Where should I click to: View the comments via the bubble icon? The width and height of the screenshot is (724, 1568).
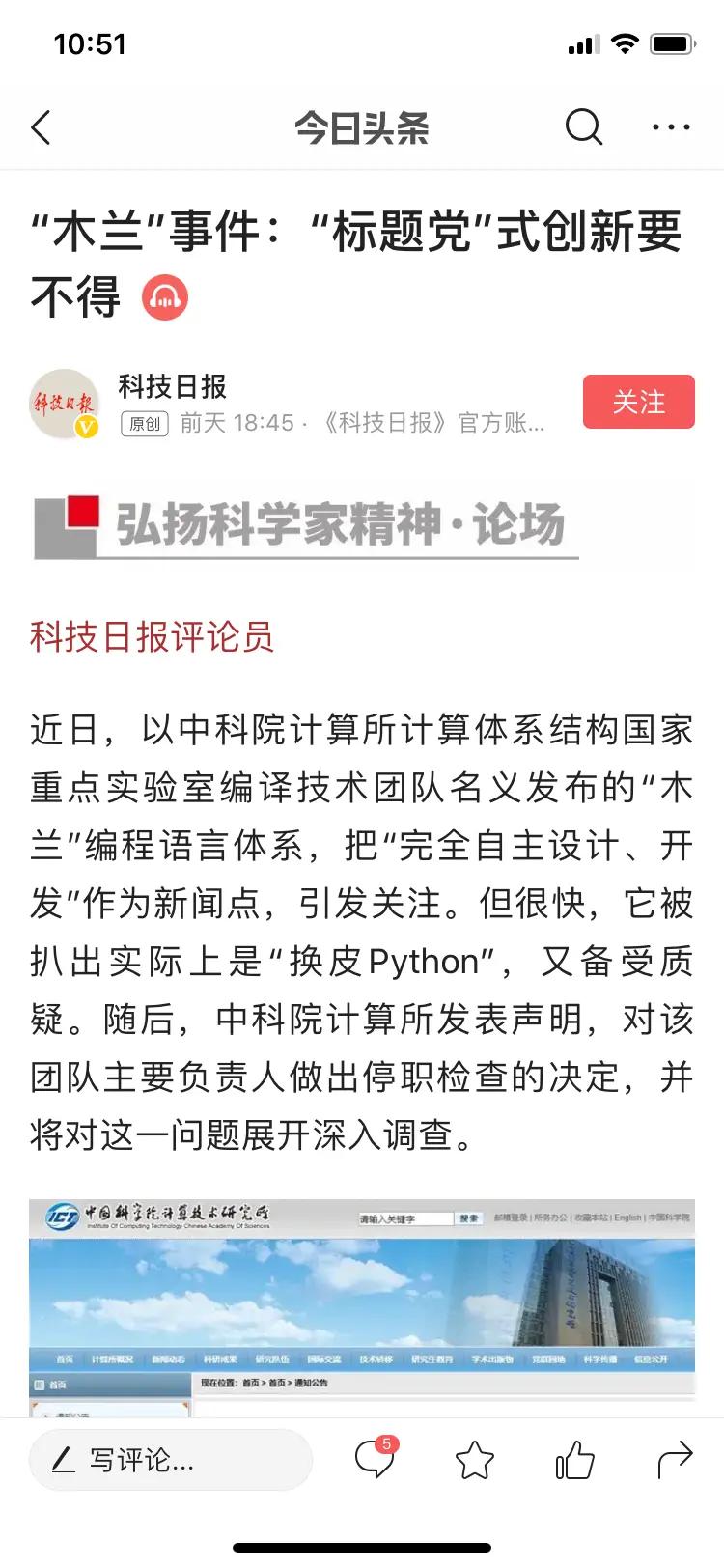click(x=375, y=1459)
